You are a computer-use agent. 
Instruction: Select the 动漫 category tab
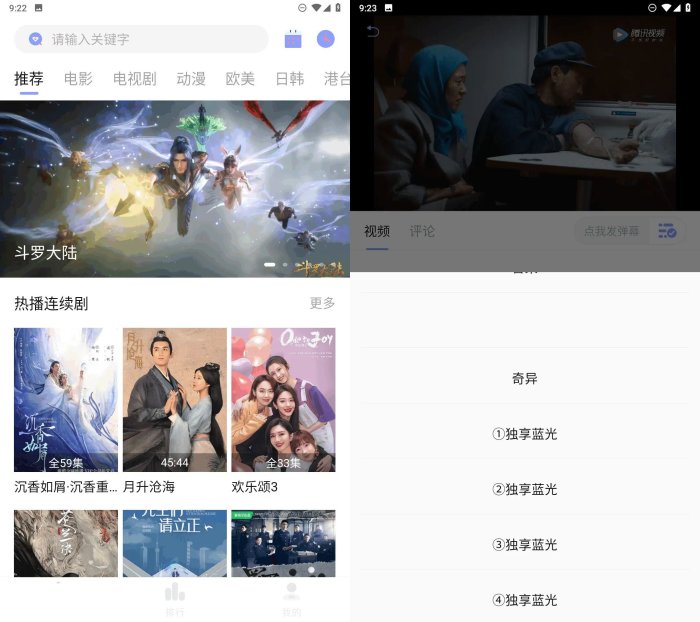click(190, 79)
